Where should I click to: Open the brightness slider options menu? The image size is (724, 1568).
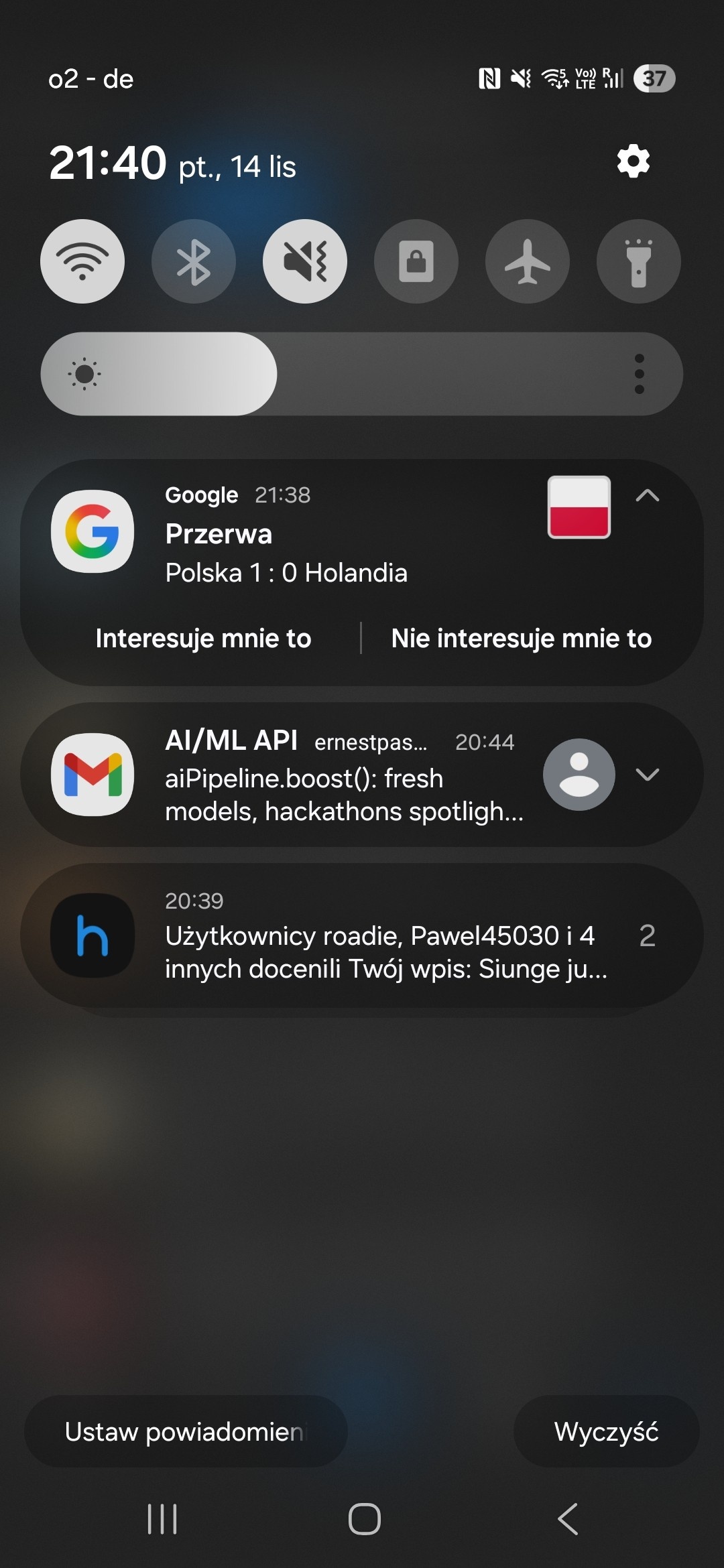click(640, 373)
